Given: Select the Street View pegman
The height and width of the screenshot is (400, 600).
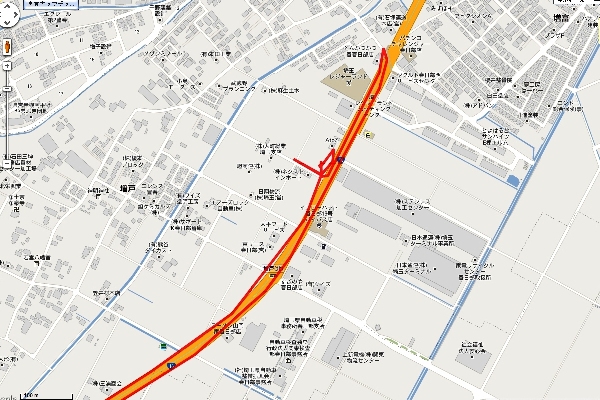Looking at the screenshot, I should click(7, 46).
